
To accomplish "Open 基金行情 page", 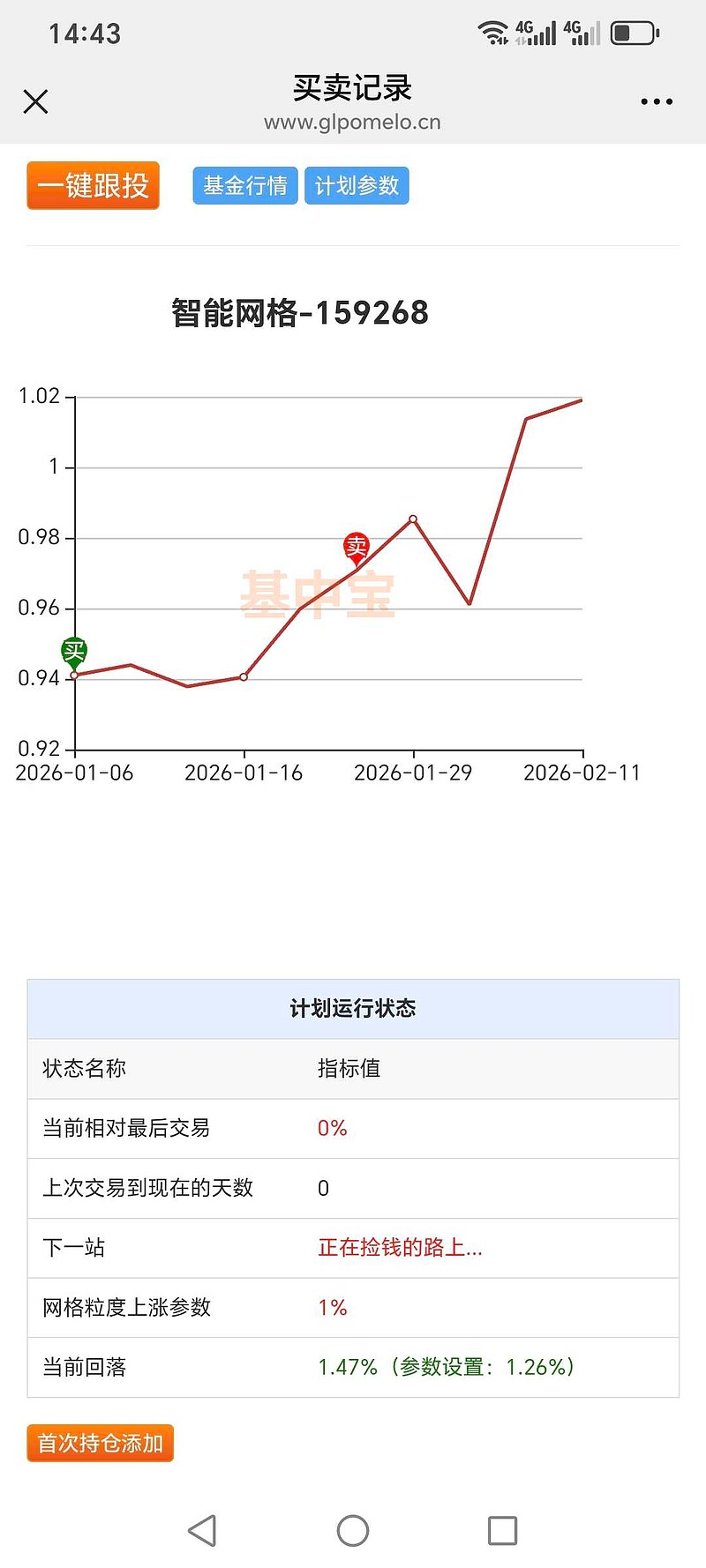I will coord(244,185).
